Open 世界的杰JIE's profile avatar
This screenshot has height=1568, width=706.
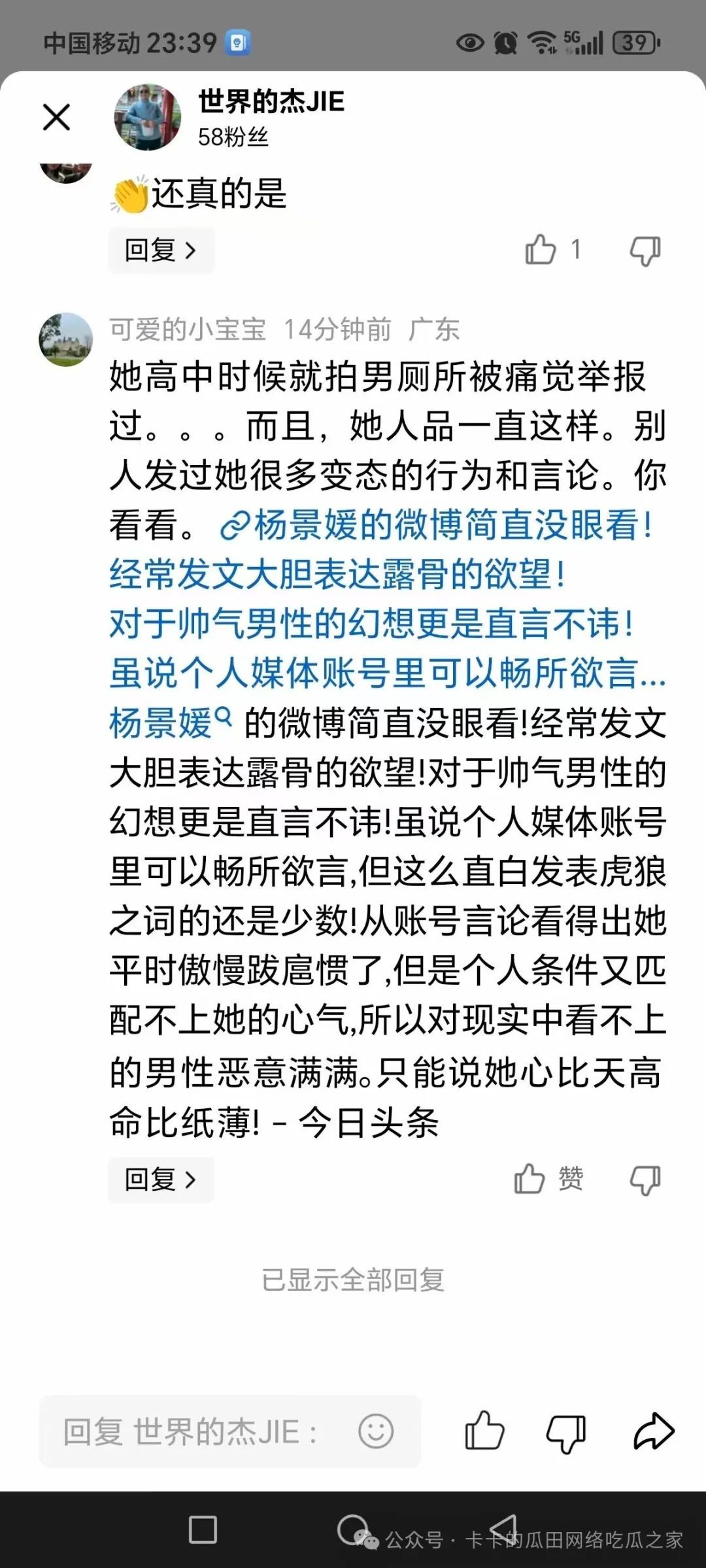[x=147, y=118]
